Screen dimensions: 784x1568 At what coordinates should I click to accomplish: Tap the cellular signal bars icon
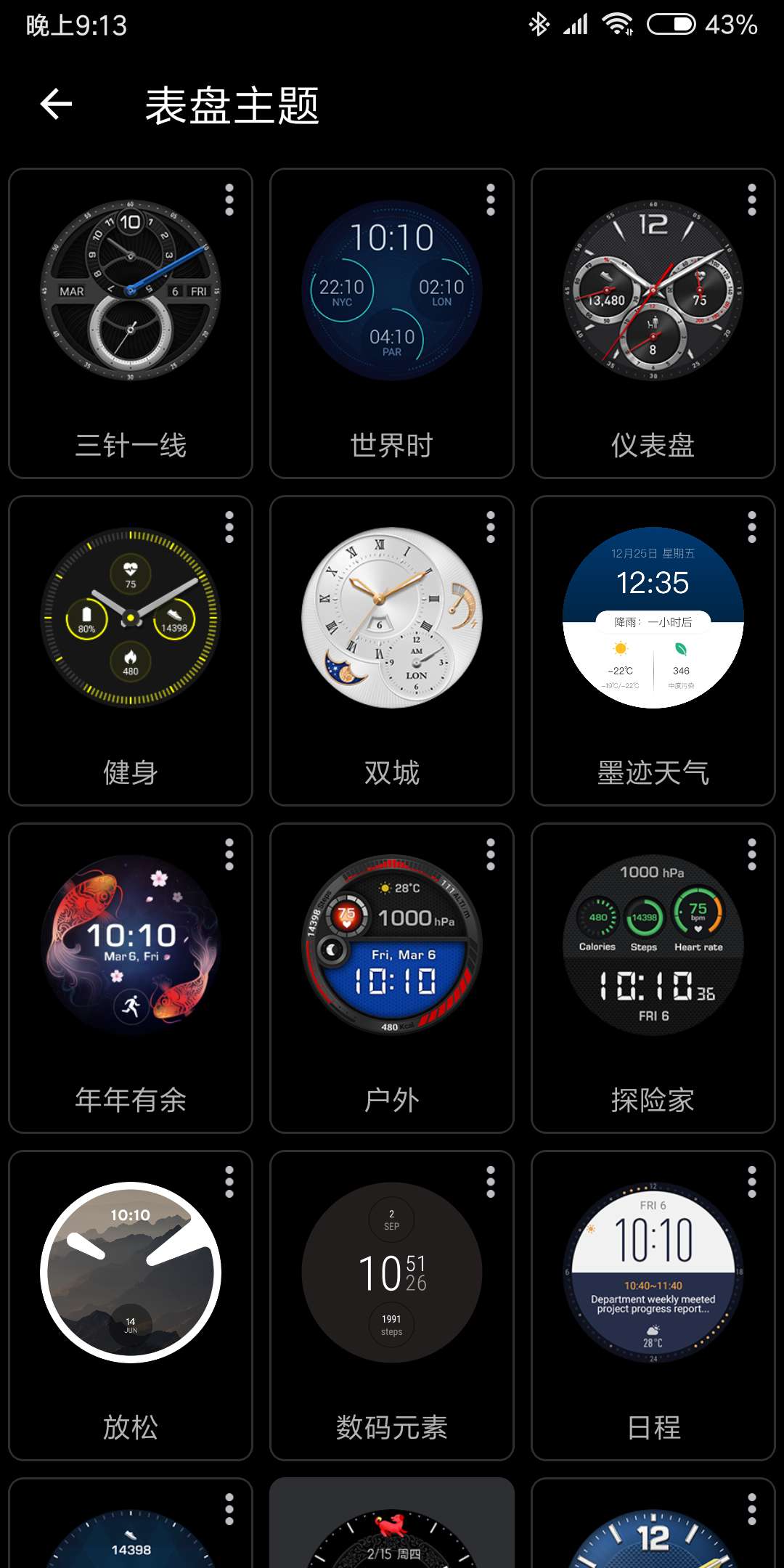click(x=576, y=23)
